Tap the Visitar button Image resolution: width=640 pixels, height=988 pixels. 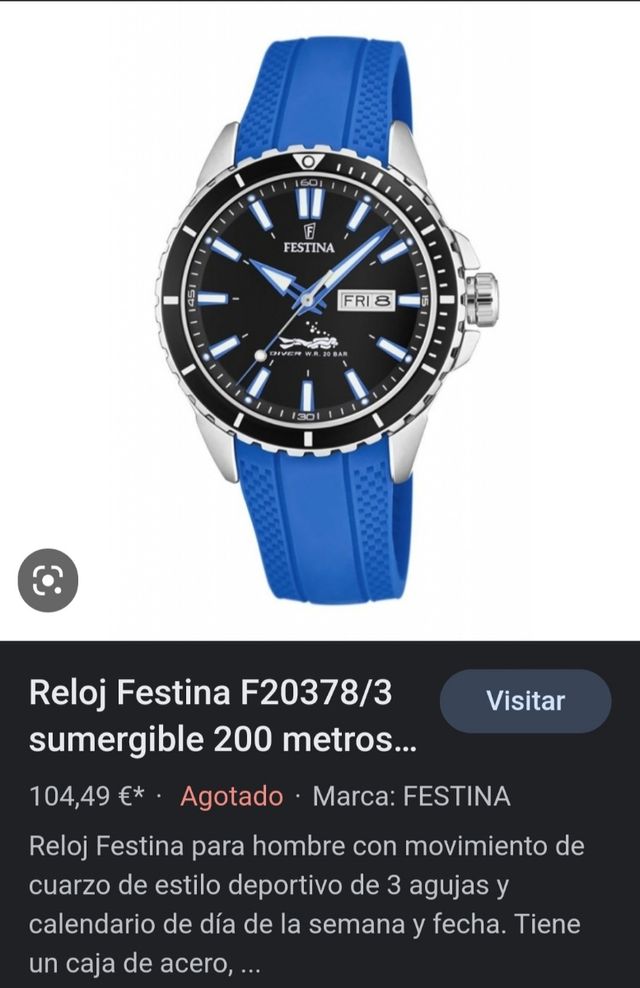click(525, 701)
